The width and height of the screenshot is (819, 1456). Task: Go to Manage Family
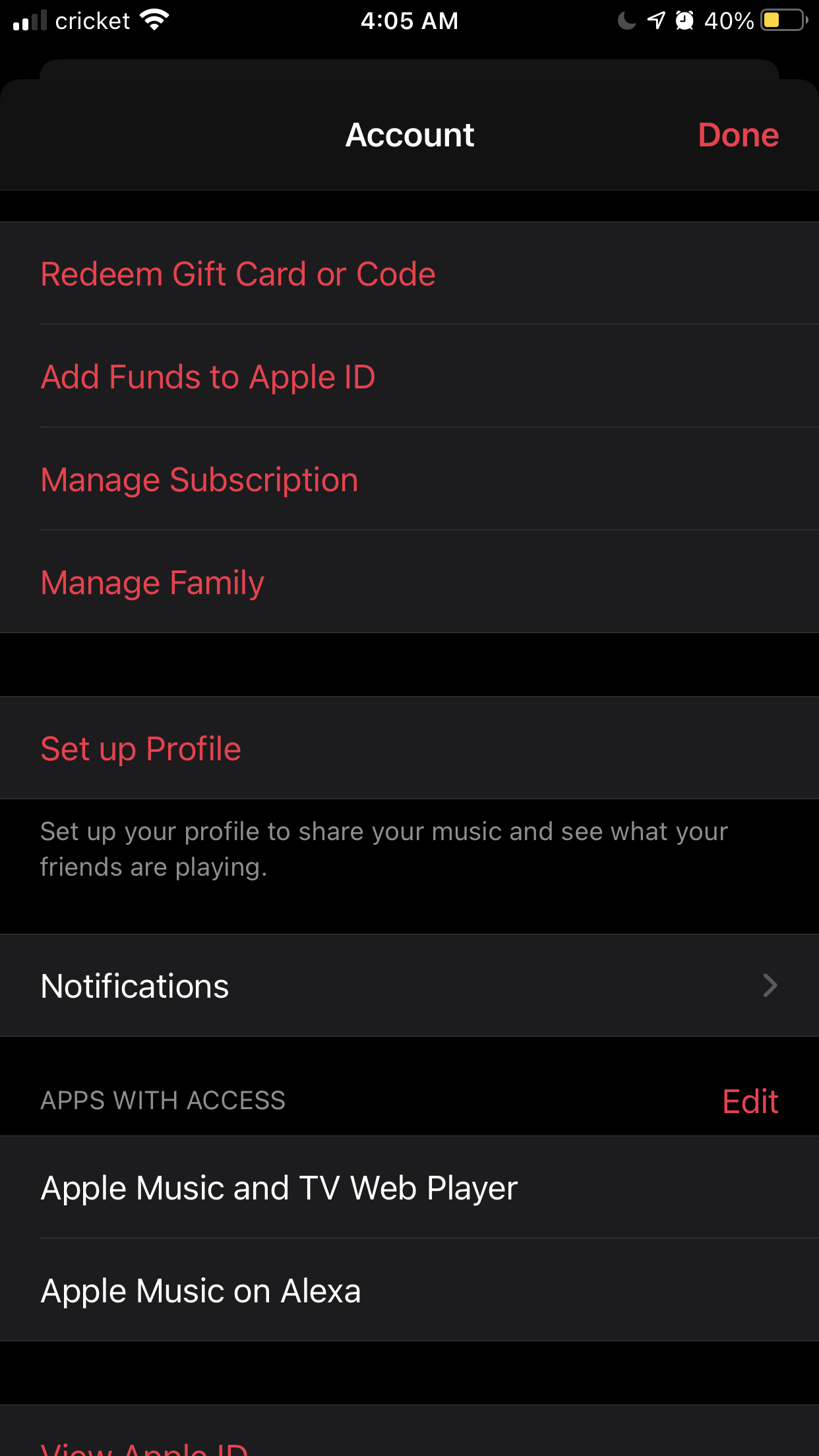152,583
